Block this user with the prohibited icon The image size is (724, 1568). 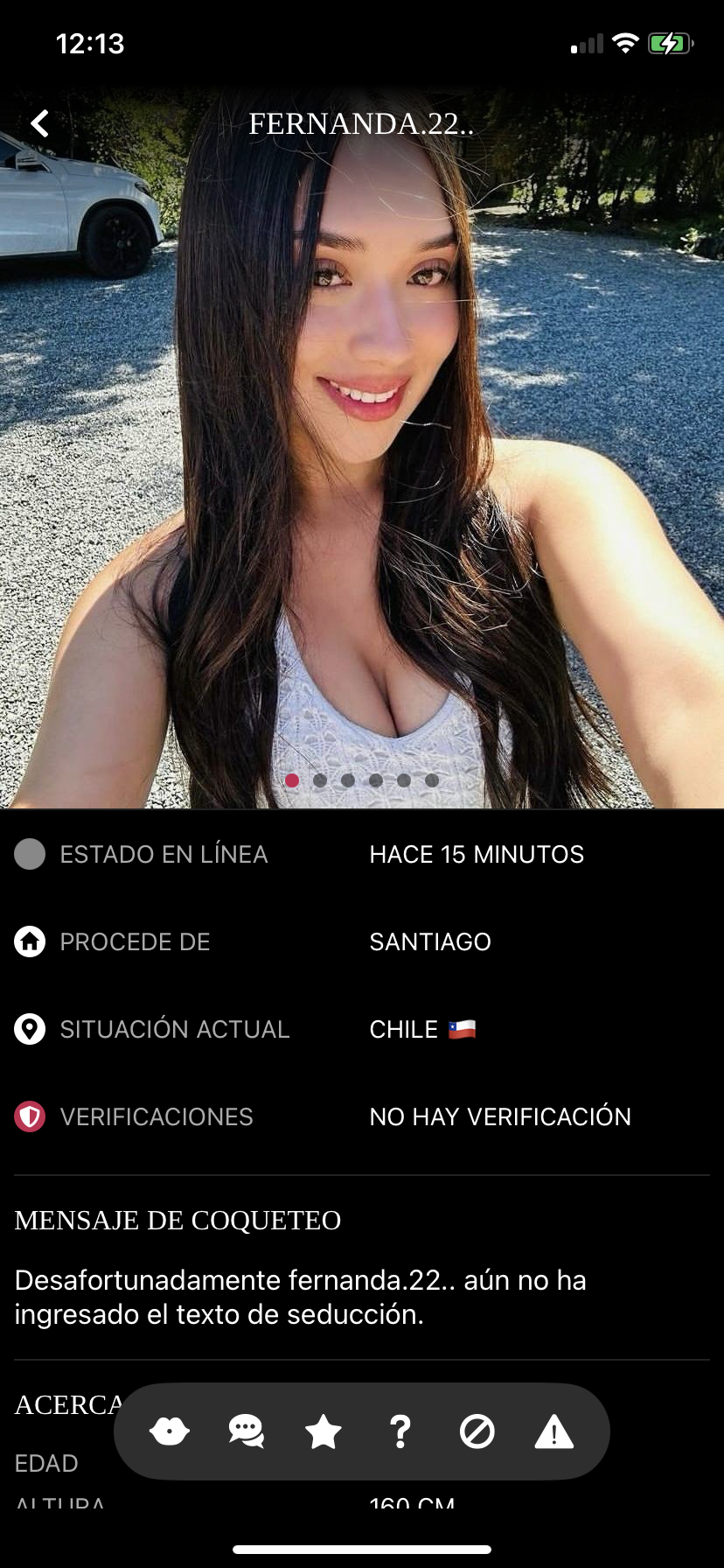click(477, 1431)
